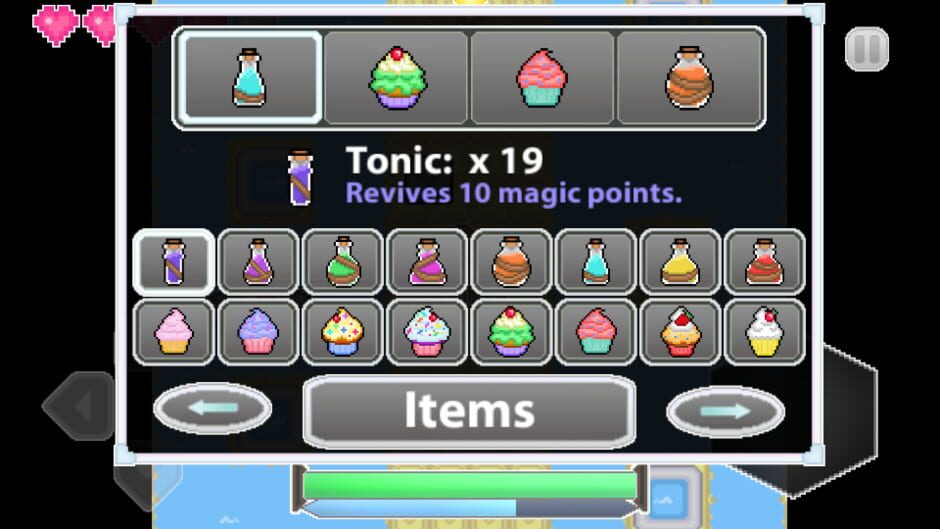This screenshot has height=529, width=940.
Task: Select the magenta potion with brown band
Action: point(427,262)
